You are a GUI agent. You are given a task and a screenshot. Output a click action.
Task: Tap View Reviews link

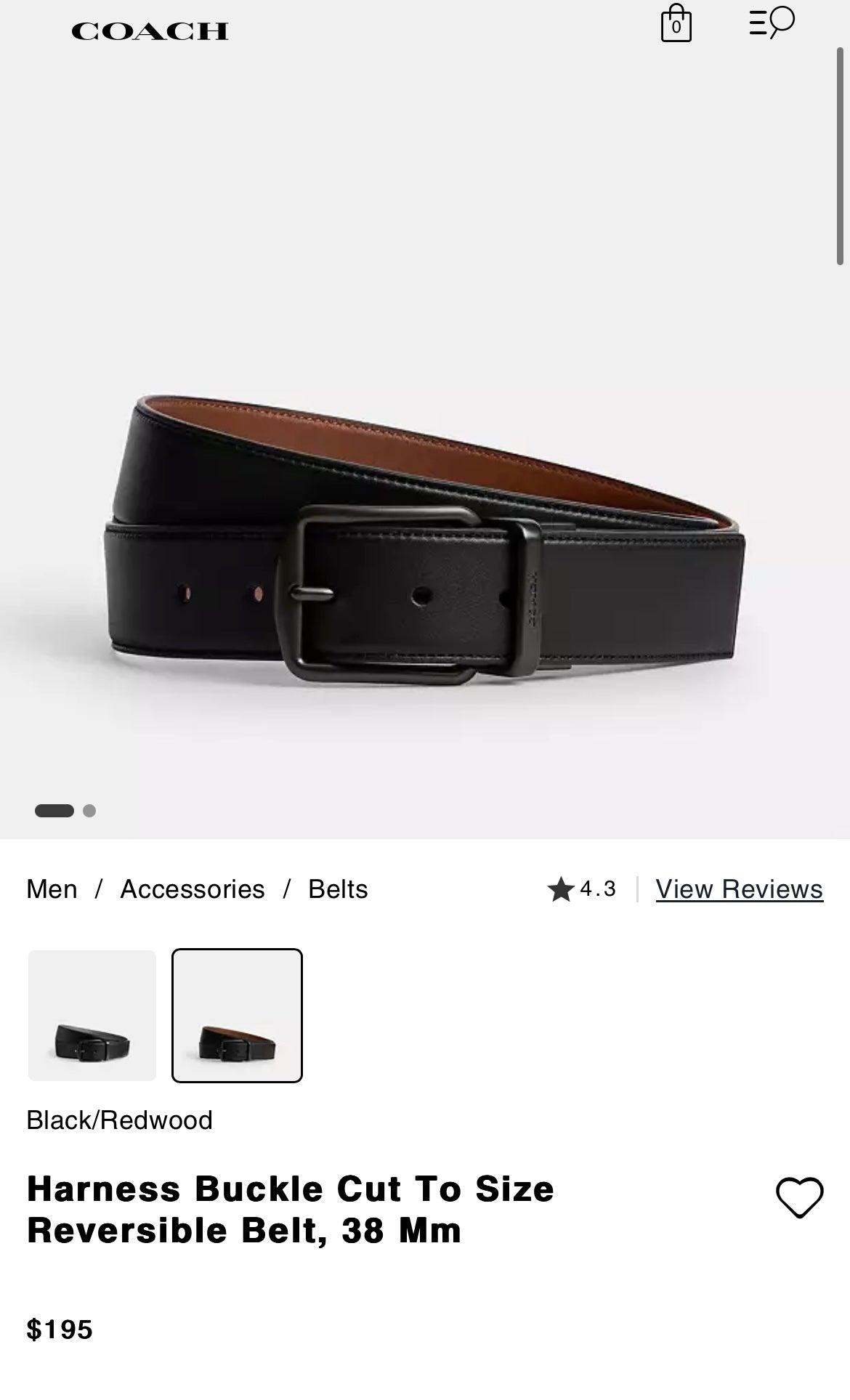click(x=739, y=889)
